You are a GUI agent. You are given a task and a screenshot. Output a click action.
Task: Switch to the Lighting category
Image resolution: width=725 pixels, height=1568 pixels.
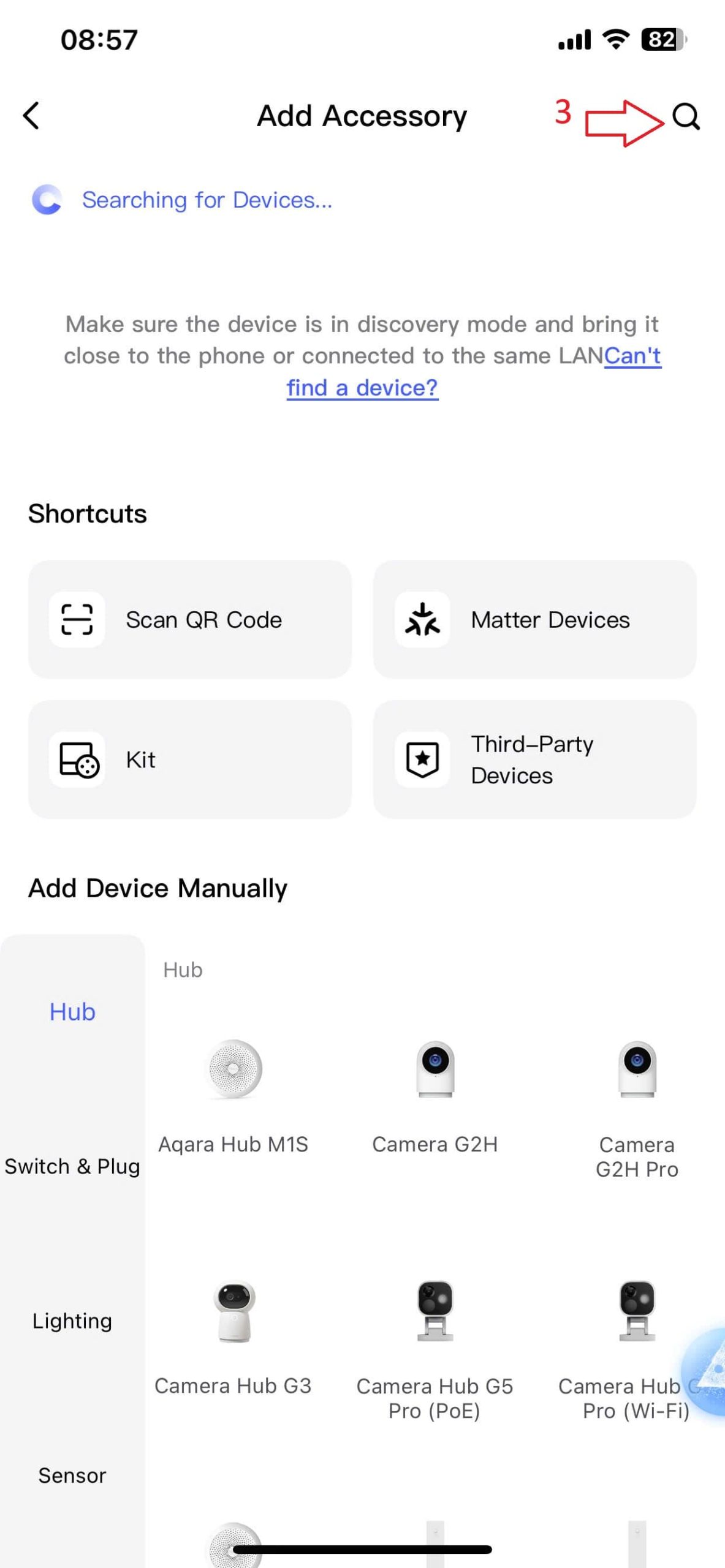[x=72, y=1321]
